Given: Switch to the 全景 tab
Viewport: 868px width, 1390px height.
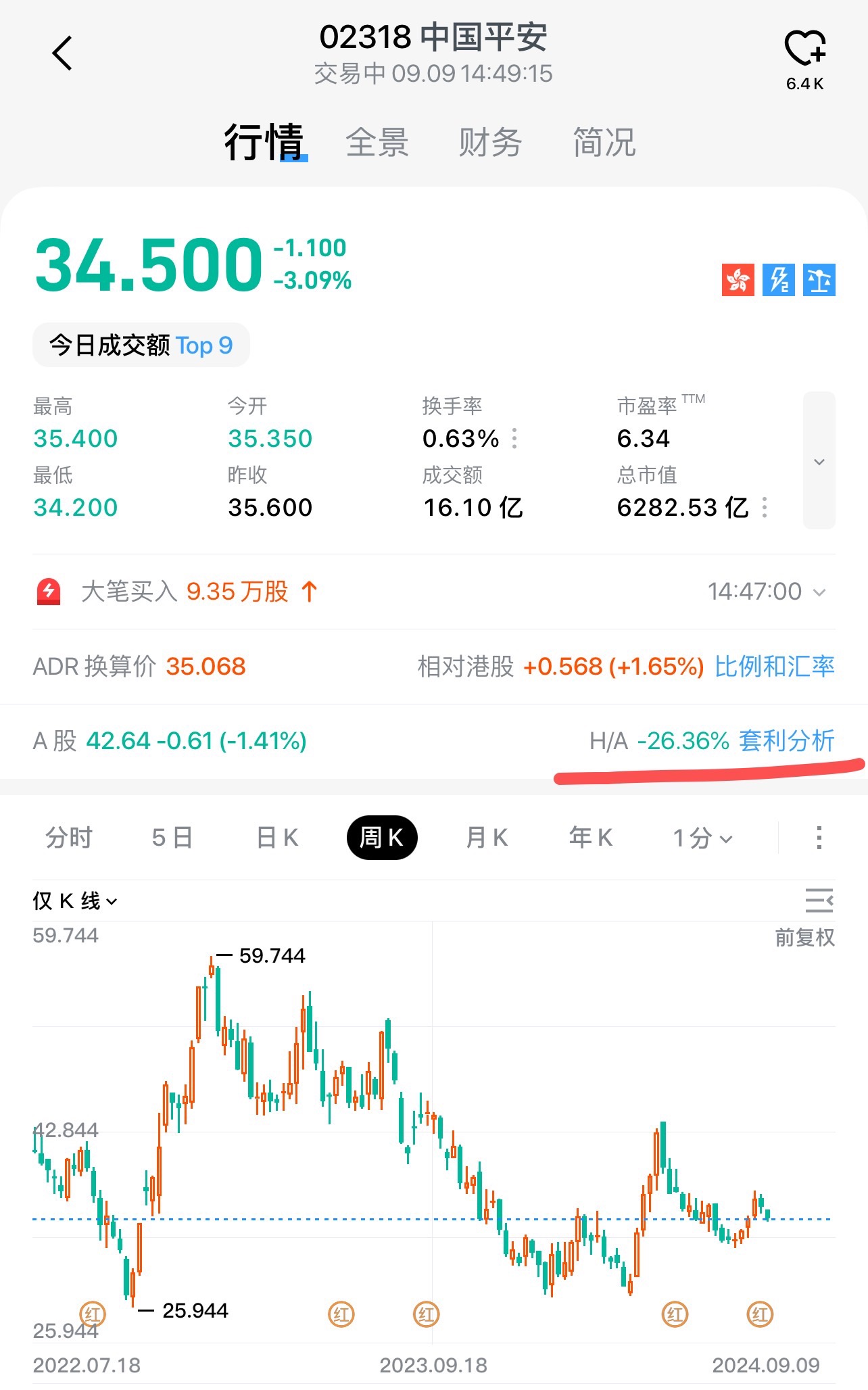Looking at the screenshot, I should pyautogui.click(x=377, y=143).
